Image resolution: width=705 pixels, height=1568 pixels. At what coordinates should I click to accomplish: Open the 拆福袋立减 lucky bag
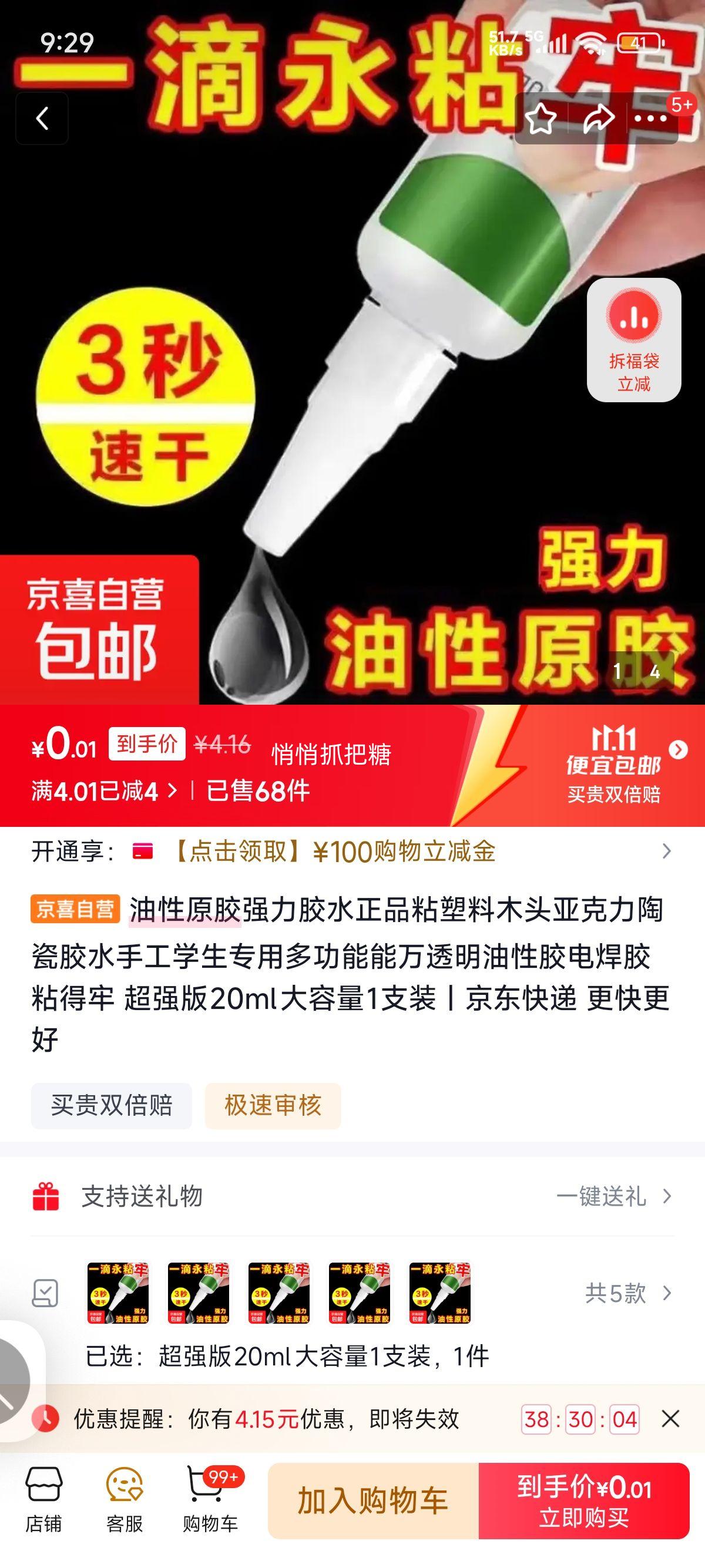click(x=633, y=339)
